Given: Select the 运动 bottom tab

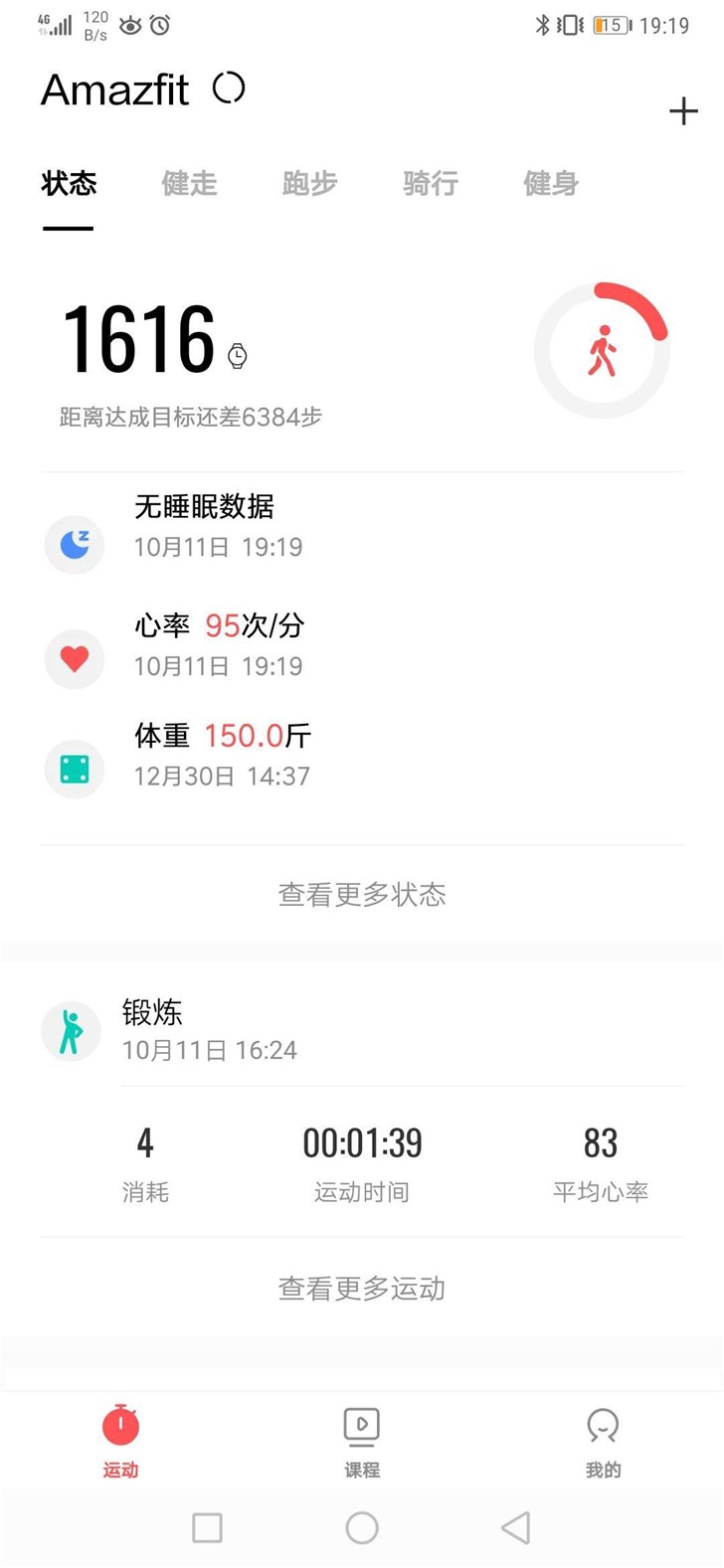Looking at the screenshot, I should coord(120,1442).
